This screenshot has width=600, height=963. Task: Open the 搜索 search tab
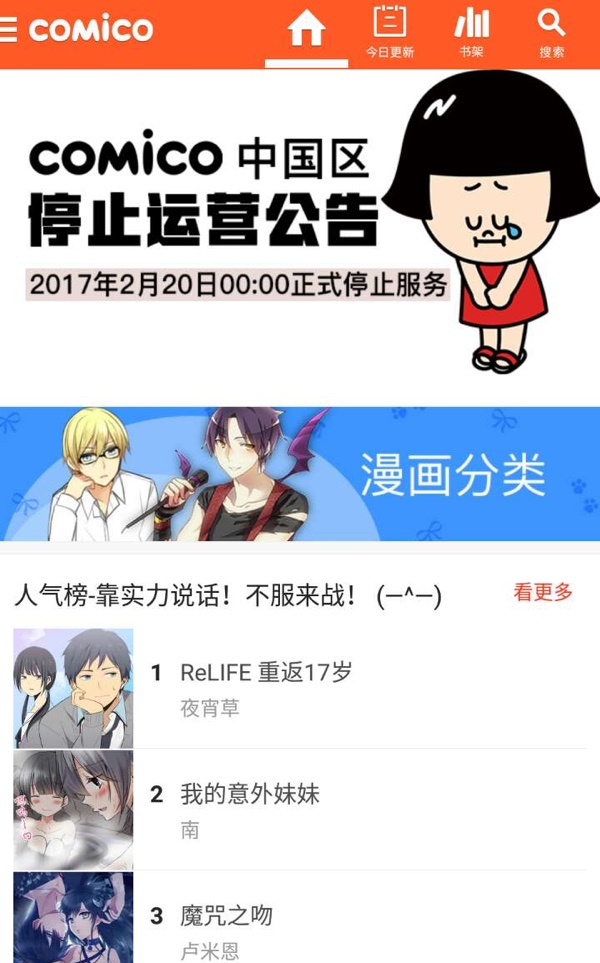(x=551, y=33)
